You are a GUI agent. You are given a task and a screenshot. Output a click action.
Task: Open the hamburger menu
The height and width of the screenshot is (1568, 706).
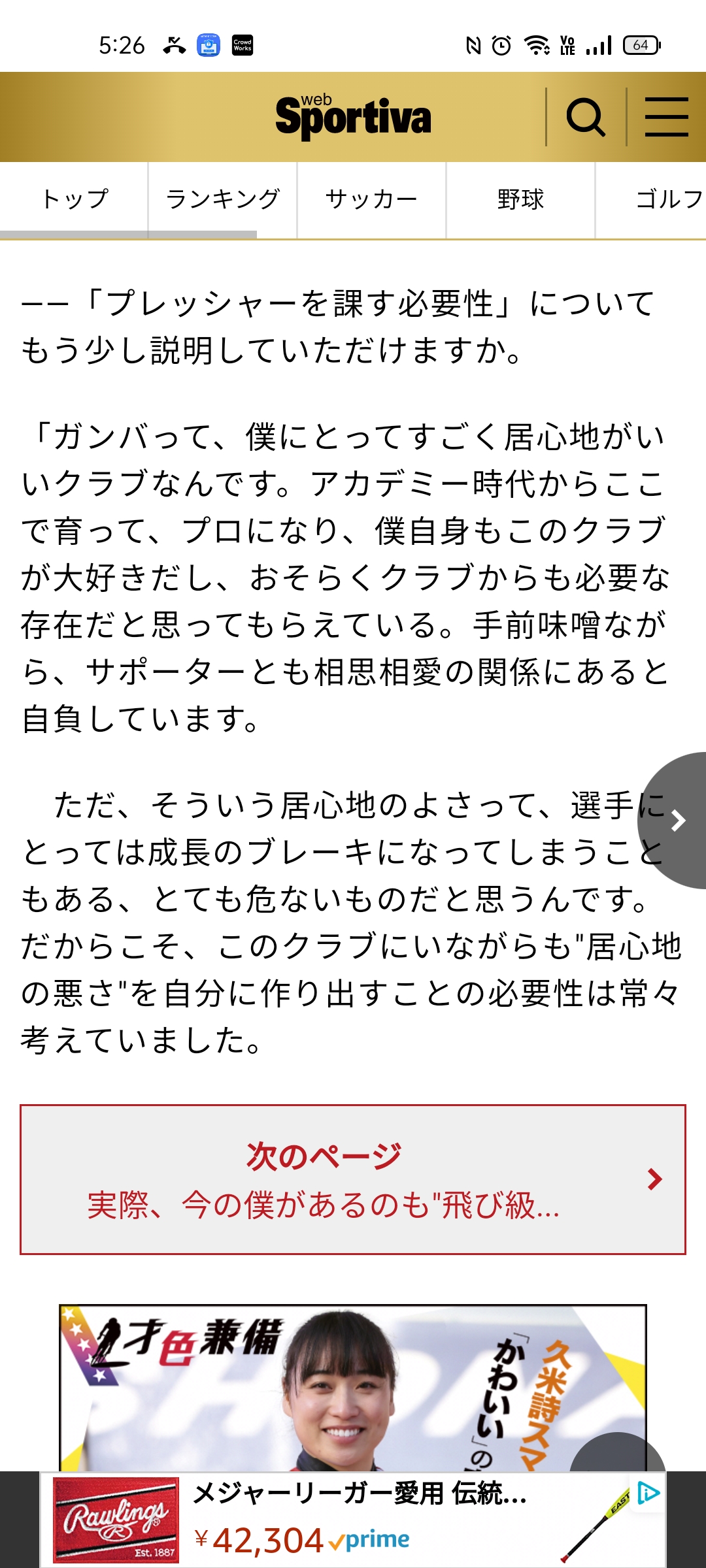click(x=666, y=118)
